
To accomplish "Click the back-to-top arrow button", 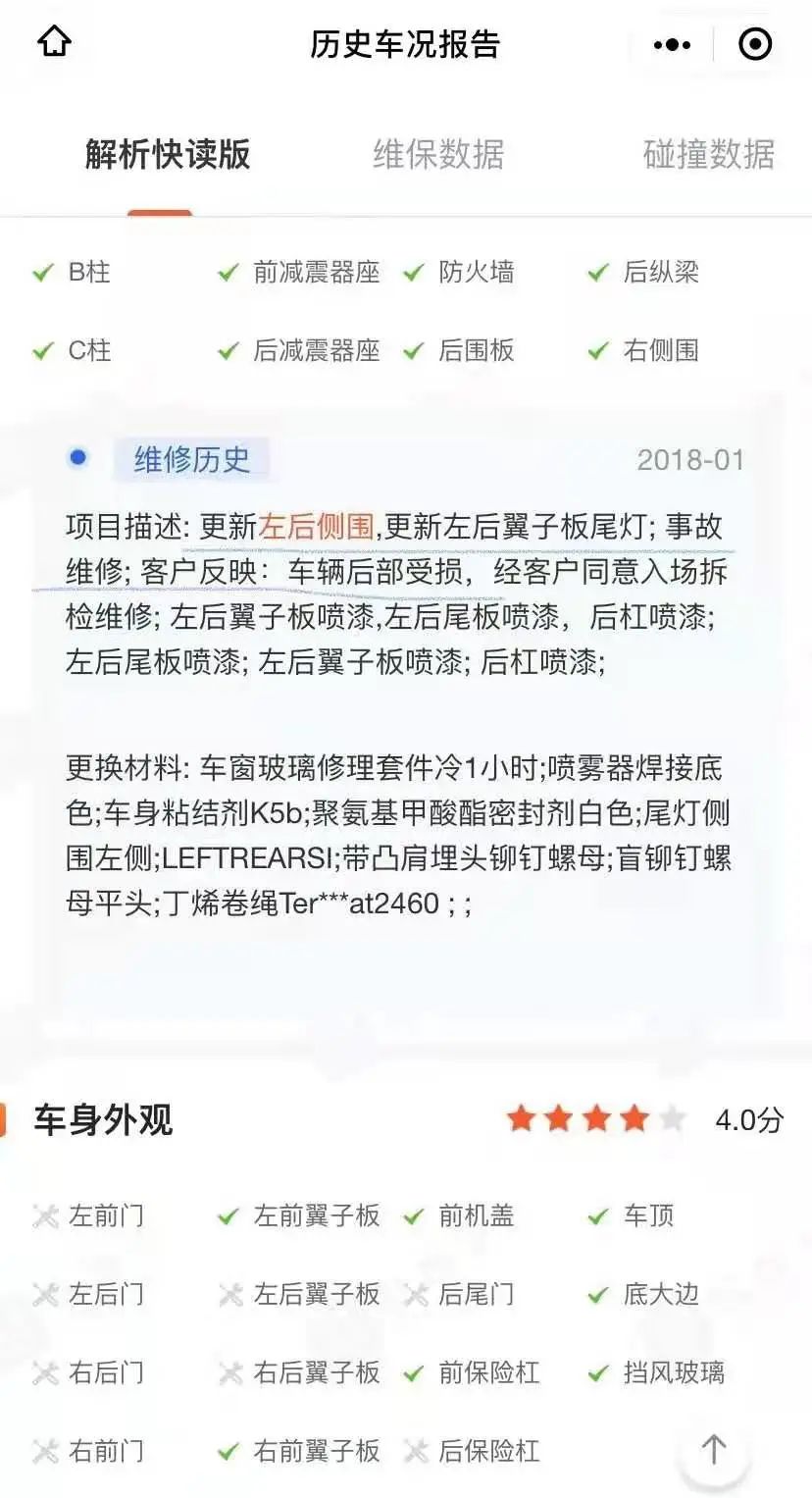I will point(713,1449).
